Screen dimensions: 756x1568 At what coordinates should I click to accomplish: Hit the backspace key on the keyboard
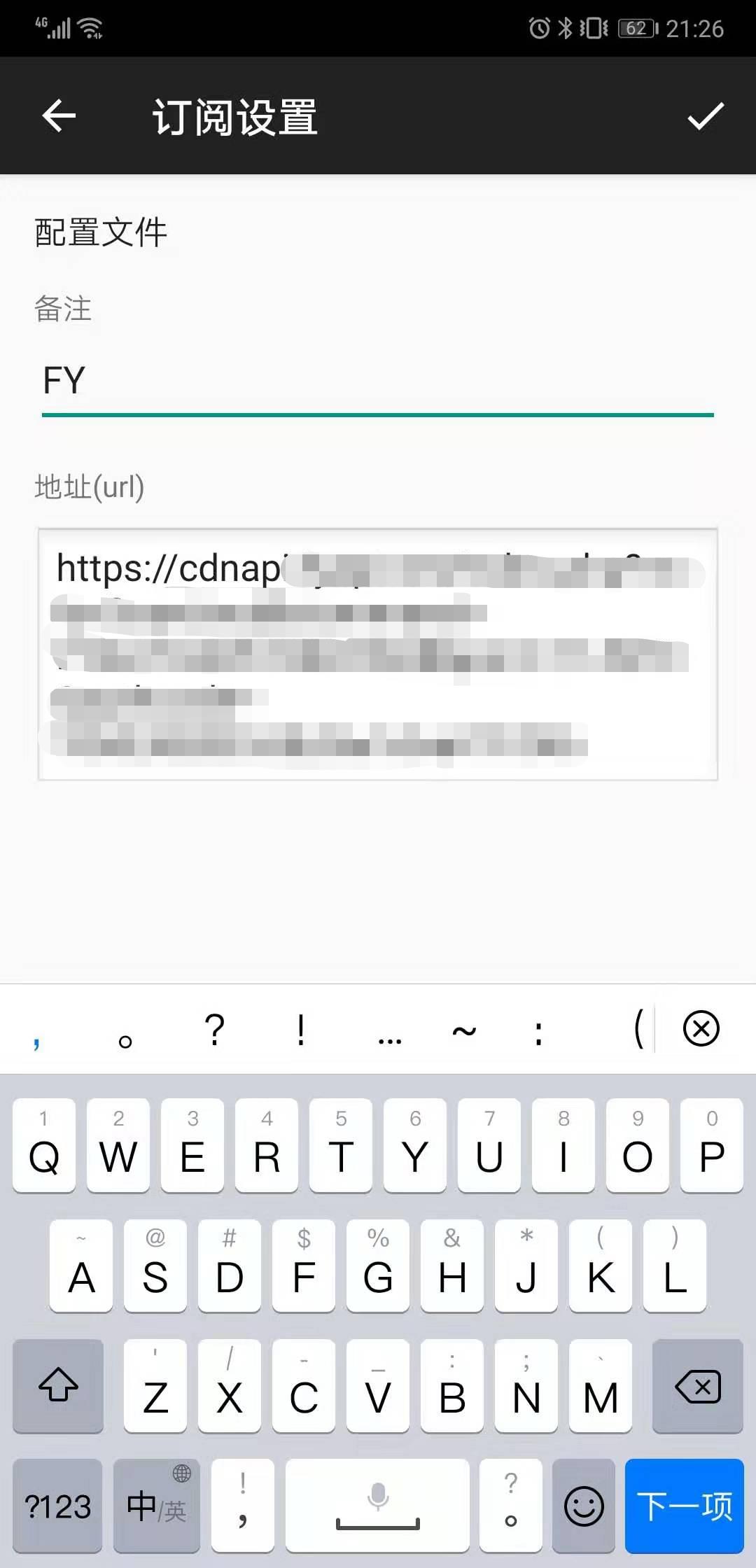(697, 1387)
